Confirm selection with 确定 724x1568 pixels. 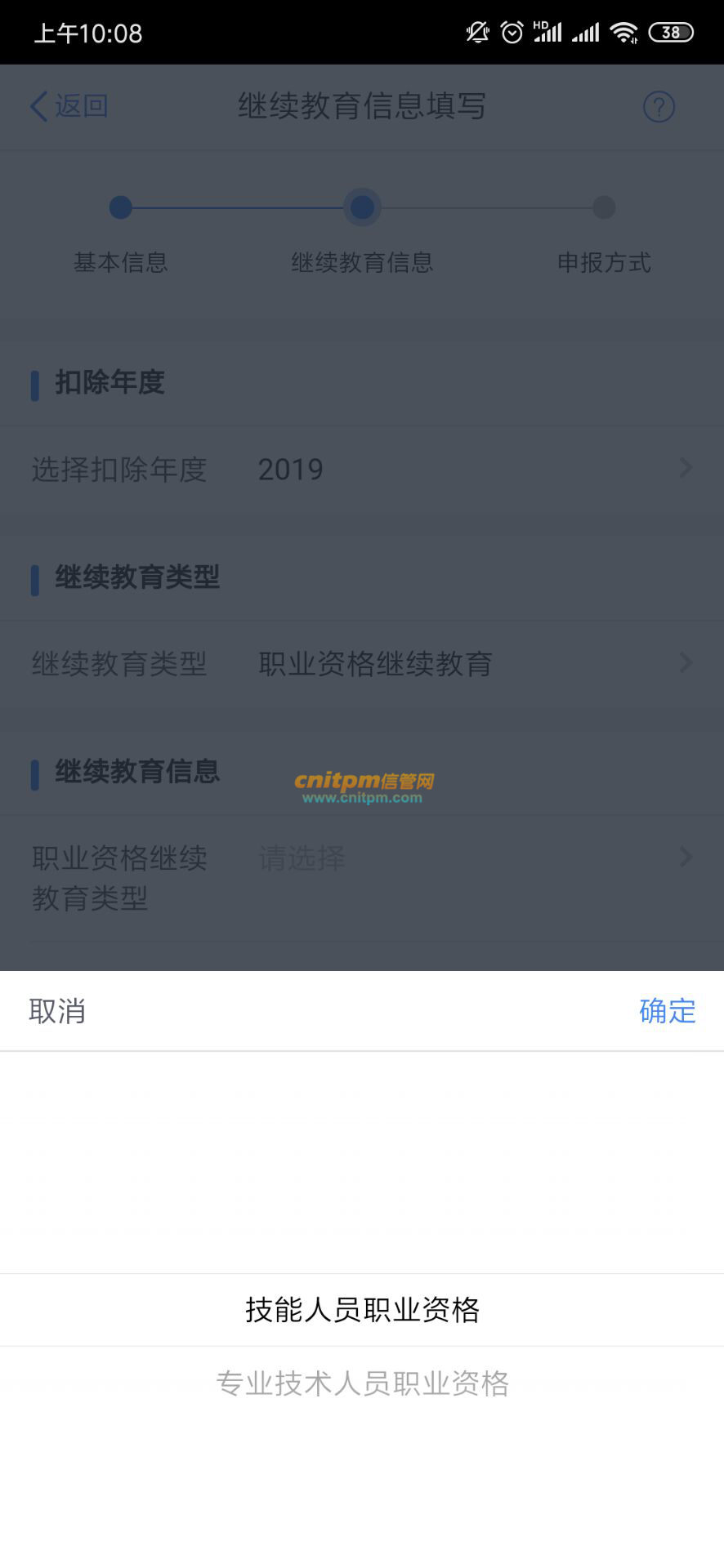[667, 1011]
